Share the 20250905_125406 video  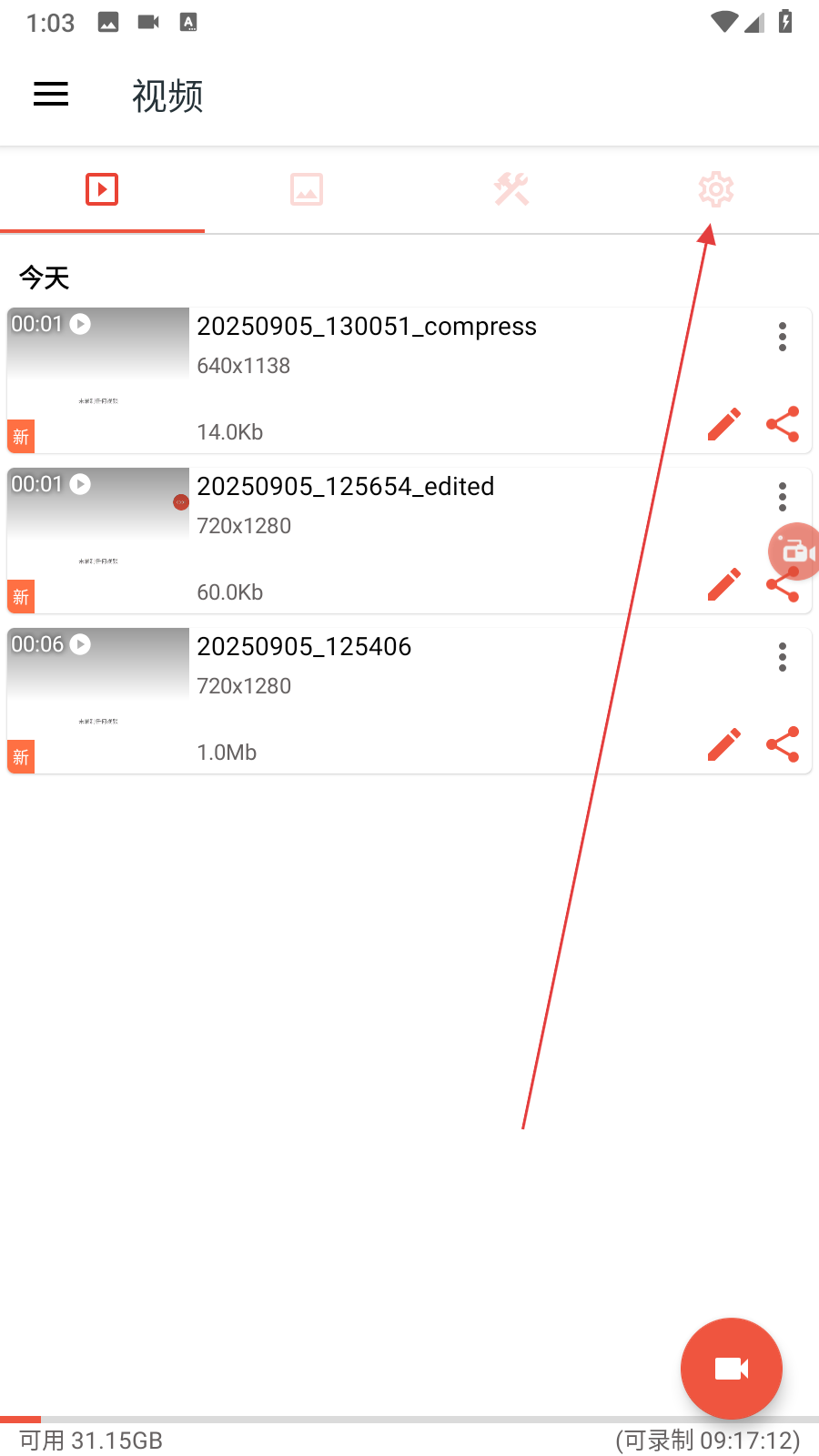point(783,744)
